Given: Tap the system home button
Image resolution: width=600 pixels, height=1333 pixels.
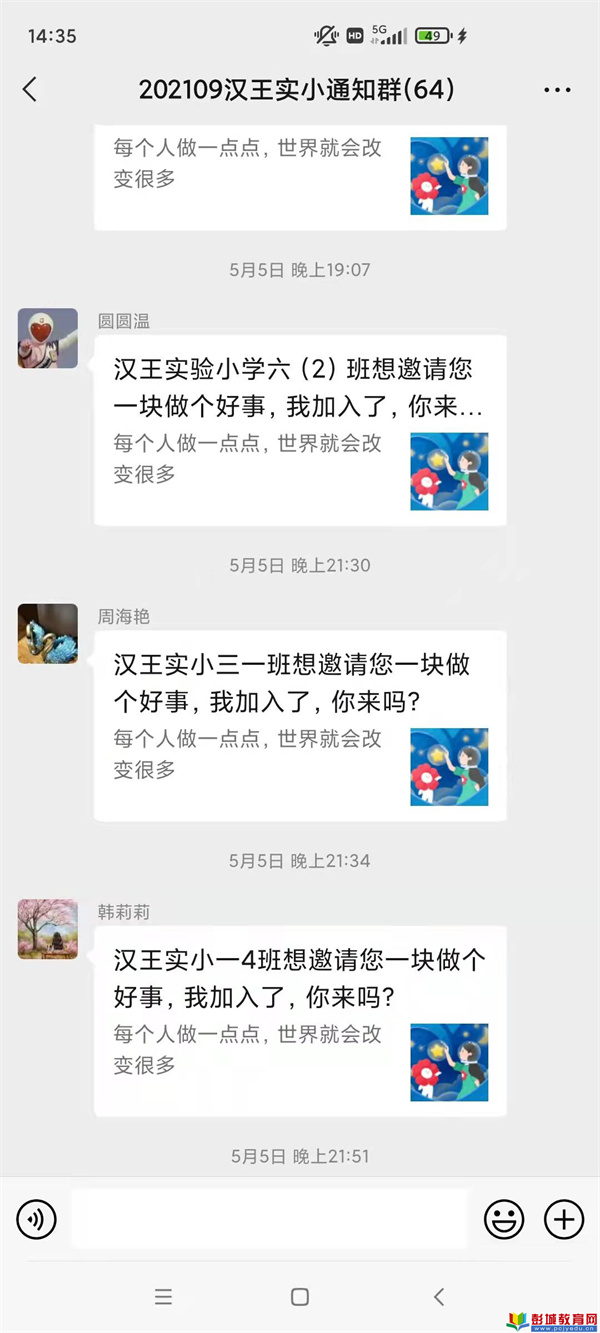Looking at the screenshot, I should pos(299,1297).
